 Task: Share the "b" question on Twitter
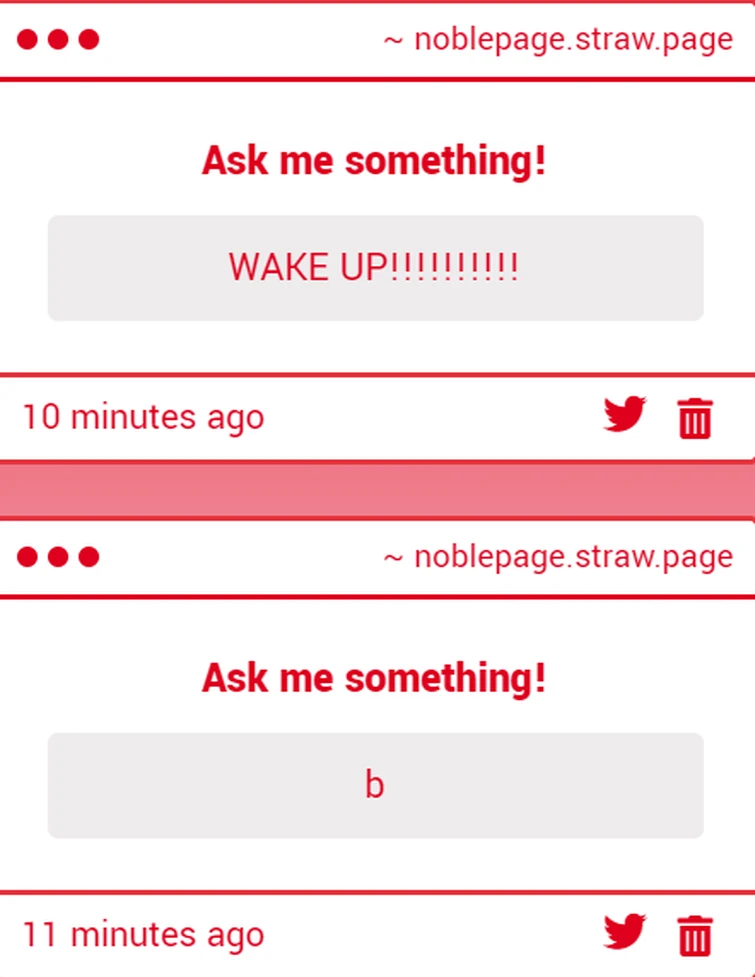tap(625, 931)
